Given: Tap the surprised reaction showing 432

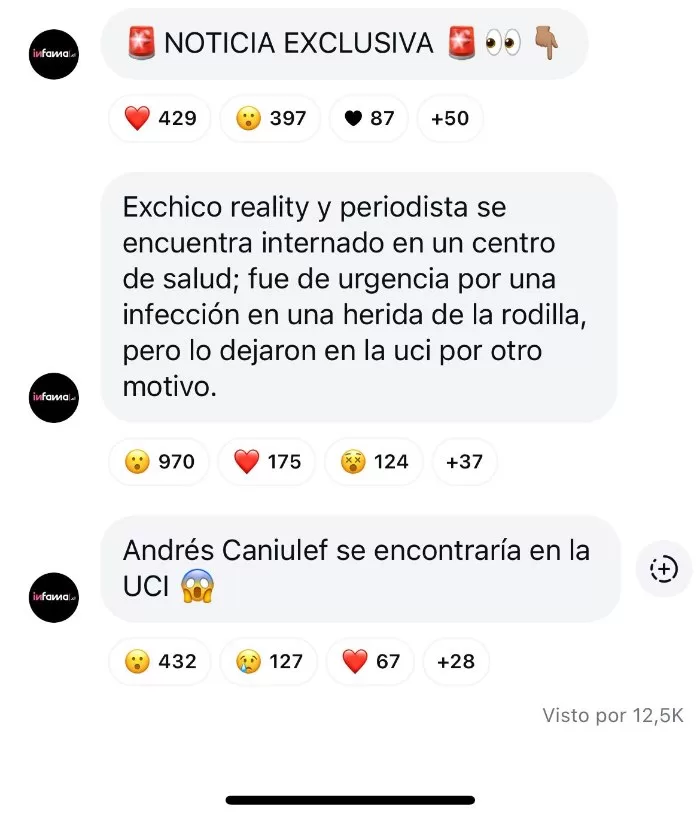Looking at the screenshot, I should tap(160, 661).
